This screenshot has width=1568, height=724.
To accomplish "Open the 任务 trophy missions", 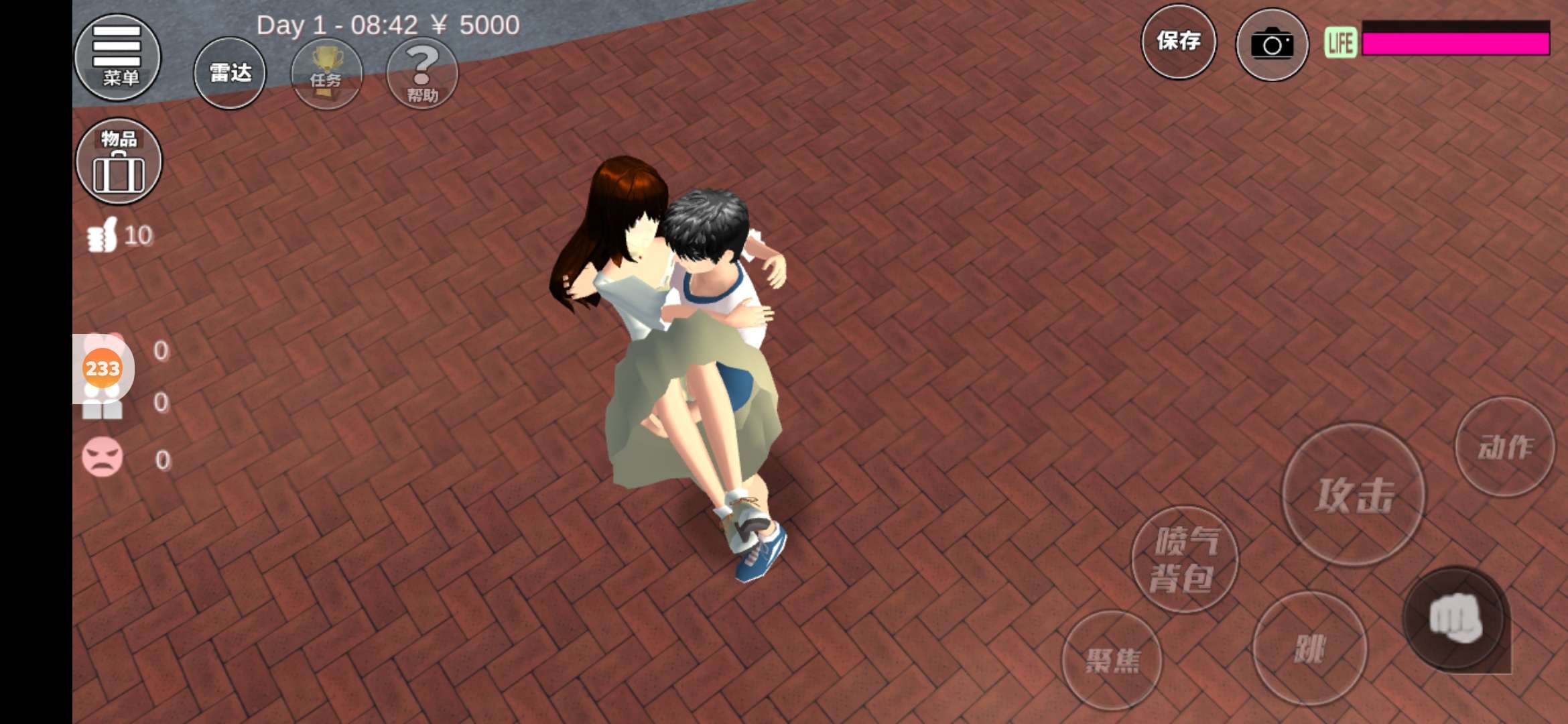I will point(326,73).
